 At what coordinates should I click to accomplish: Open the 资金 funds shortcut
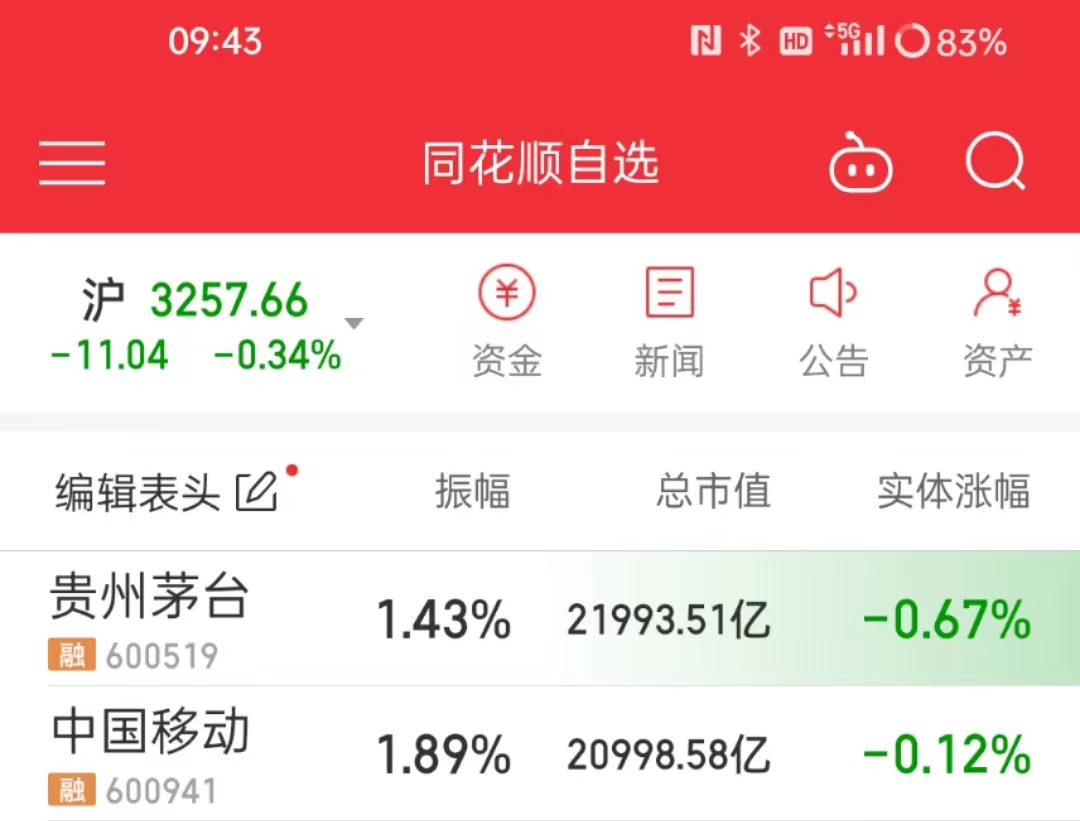click(507, 322)
